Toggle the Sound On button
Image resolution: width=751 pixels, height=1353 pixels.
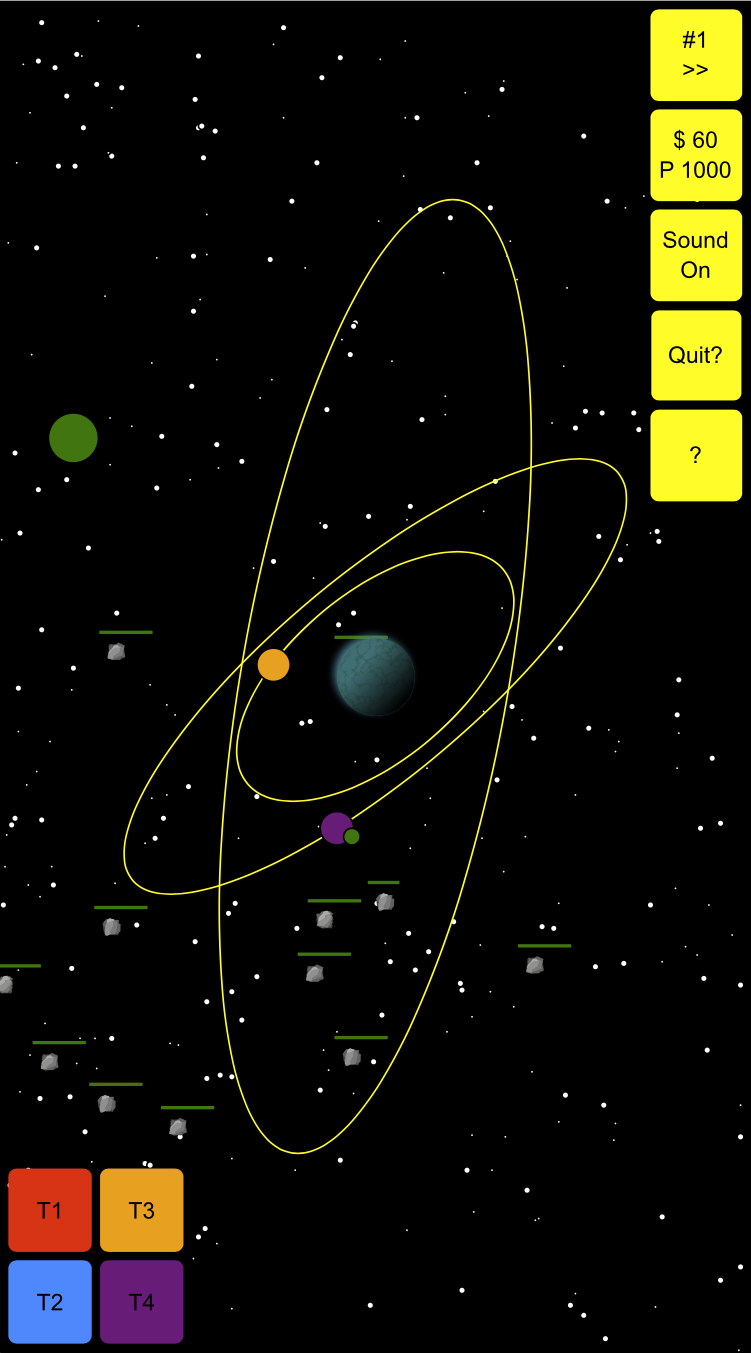(x=696, y=255)
